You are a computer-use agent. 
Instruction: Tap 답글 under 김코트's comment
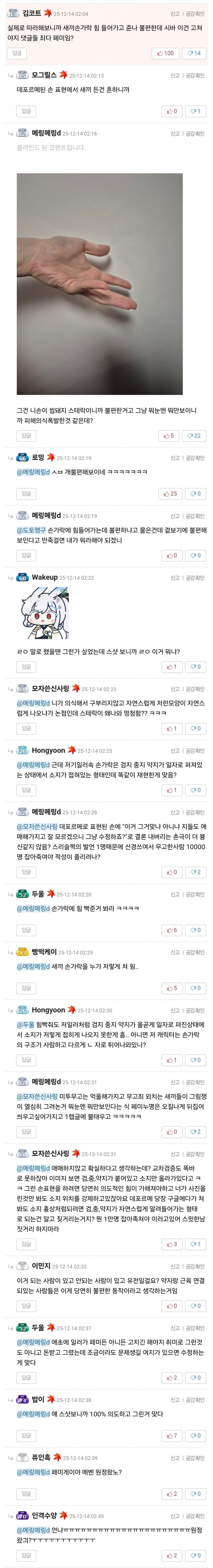pos(17,53)
